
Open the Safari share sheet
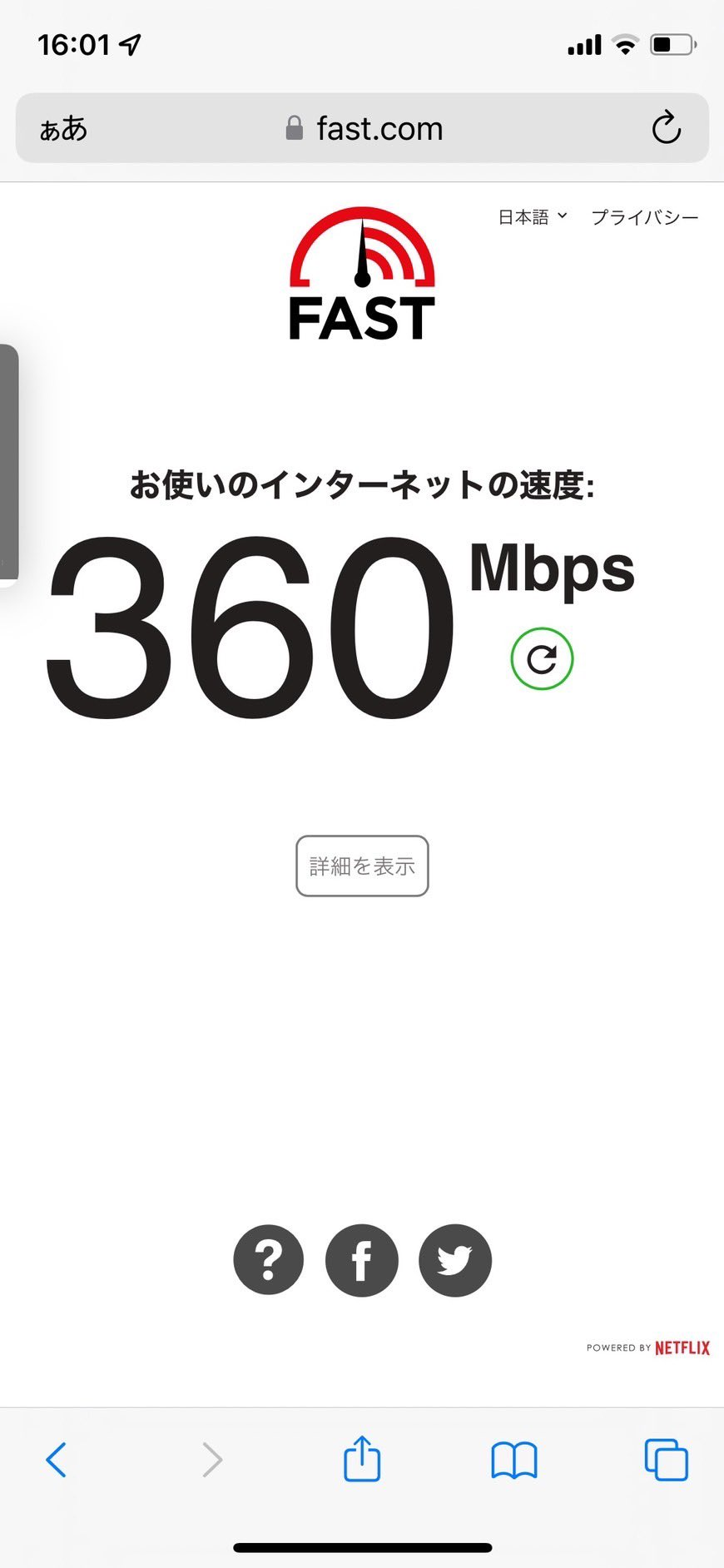pos(362,1458)
